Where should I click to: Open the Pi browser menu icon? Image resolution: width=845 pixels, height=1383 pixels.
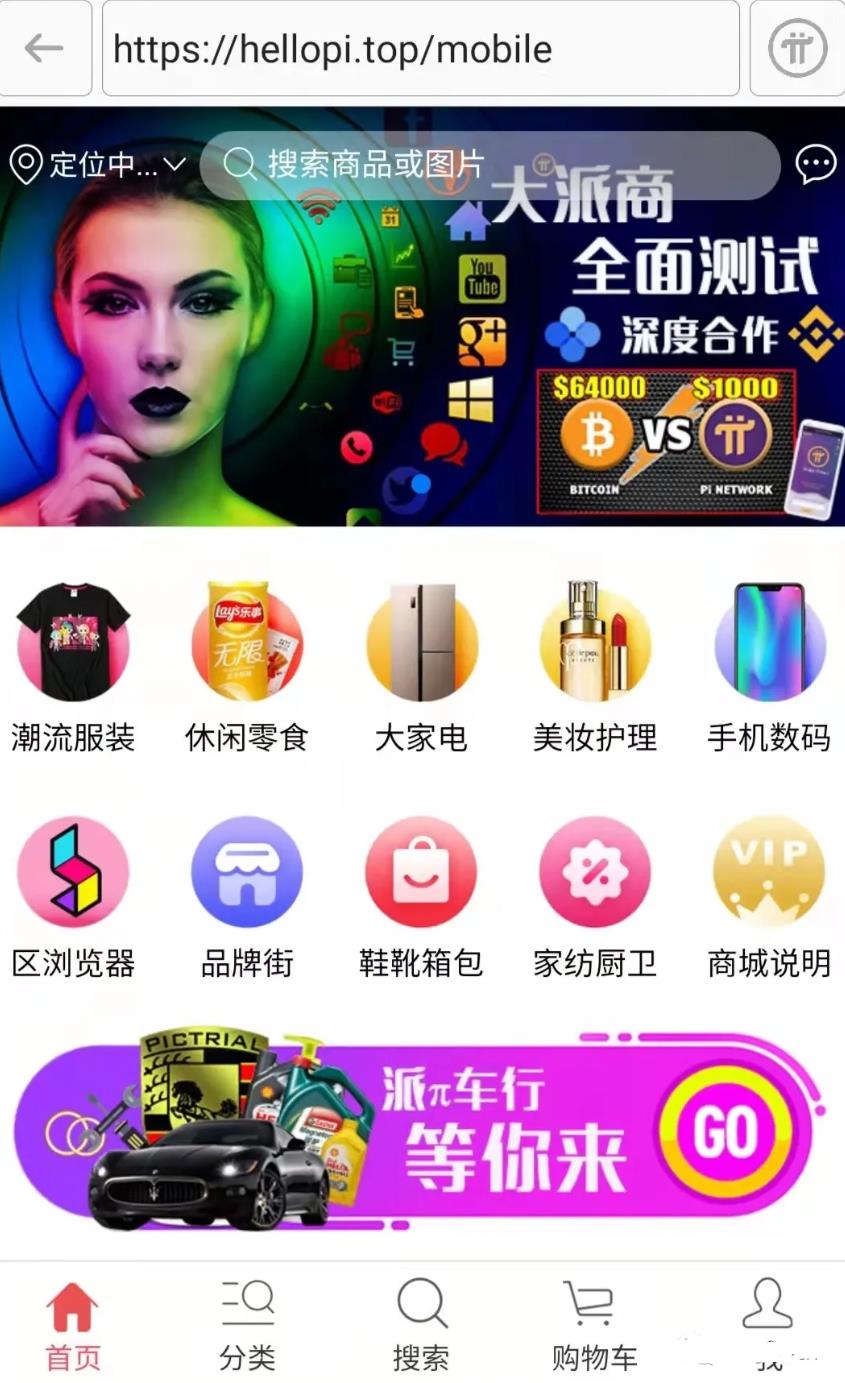coord(797,48)
